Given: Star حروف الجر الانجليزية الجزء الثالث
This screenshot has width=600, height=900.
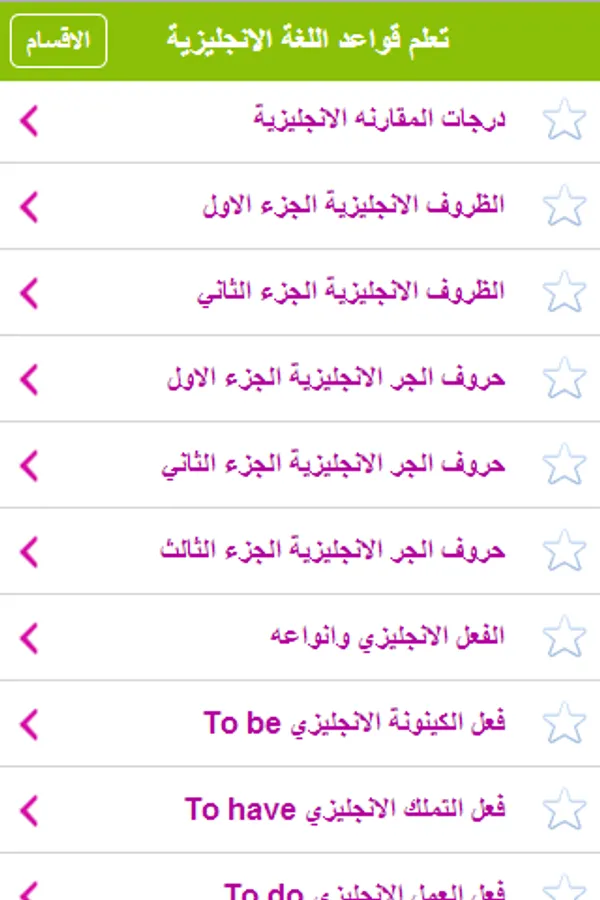Looking at the screenshot, I should (x=564, y=551).
